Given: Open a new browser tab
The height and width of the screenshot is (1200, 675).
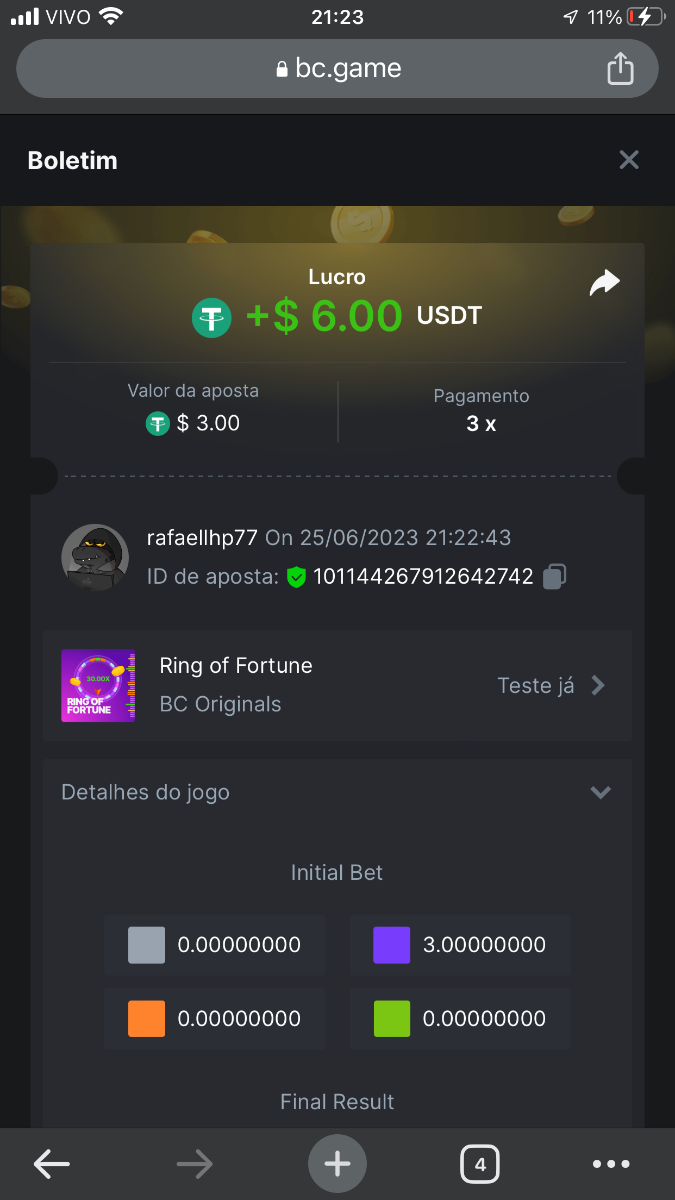Looking at the screenshot, I should 337,1164.
